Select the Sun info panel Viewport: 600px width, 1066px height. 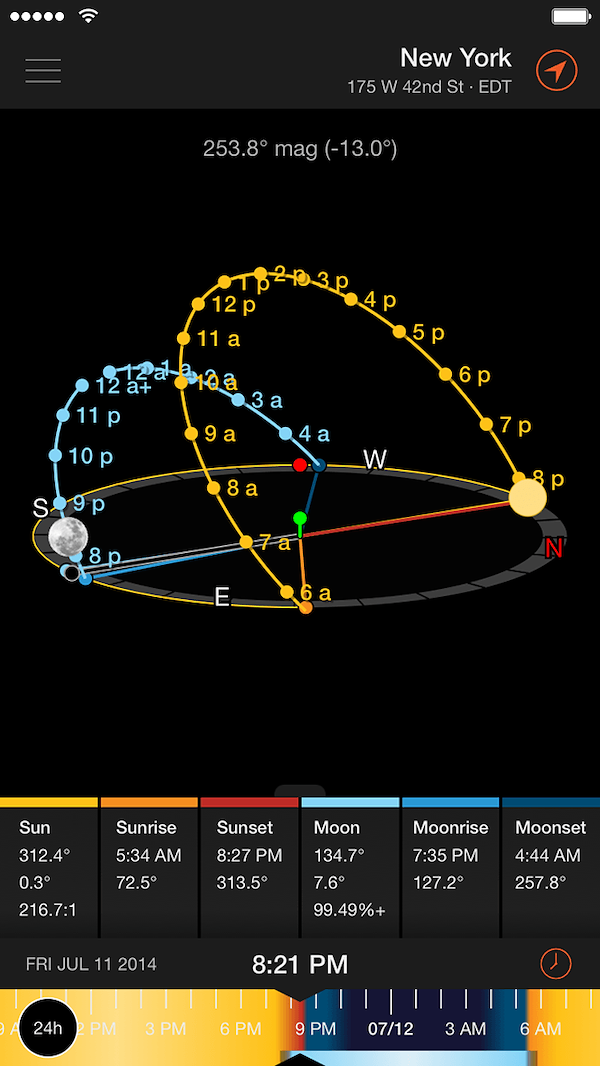[48, 870]
